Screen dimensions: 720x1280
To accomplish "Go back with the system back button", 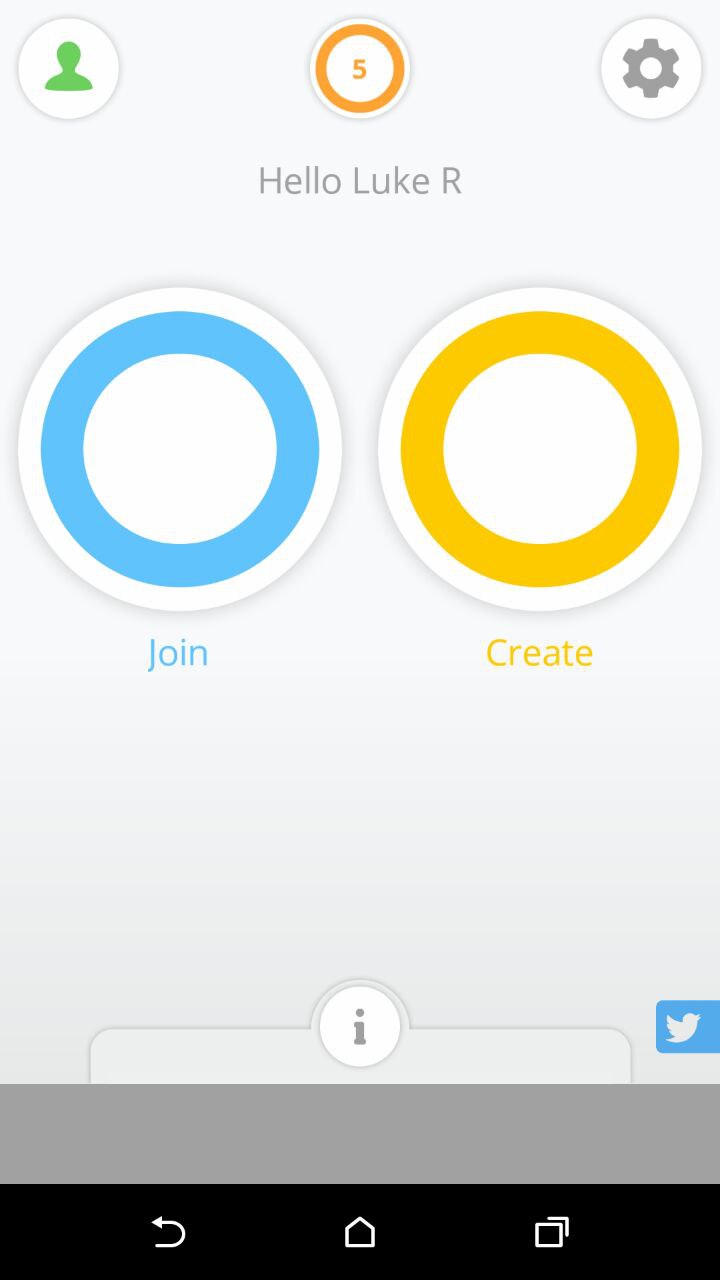I will (x=168, y=1232).
